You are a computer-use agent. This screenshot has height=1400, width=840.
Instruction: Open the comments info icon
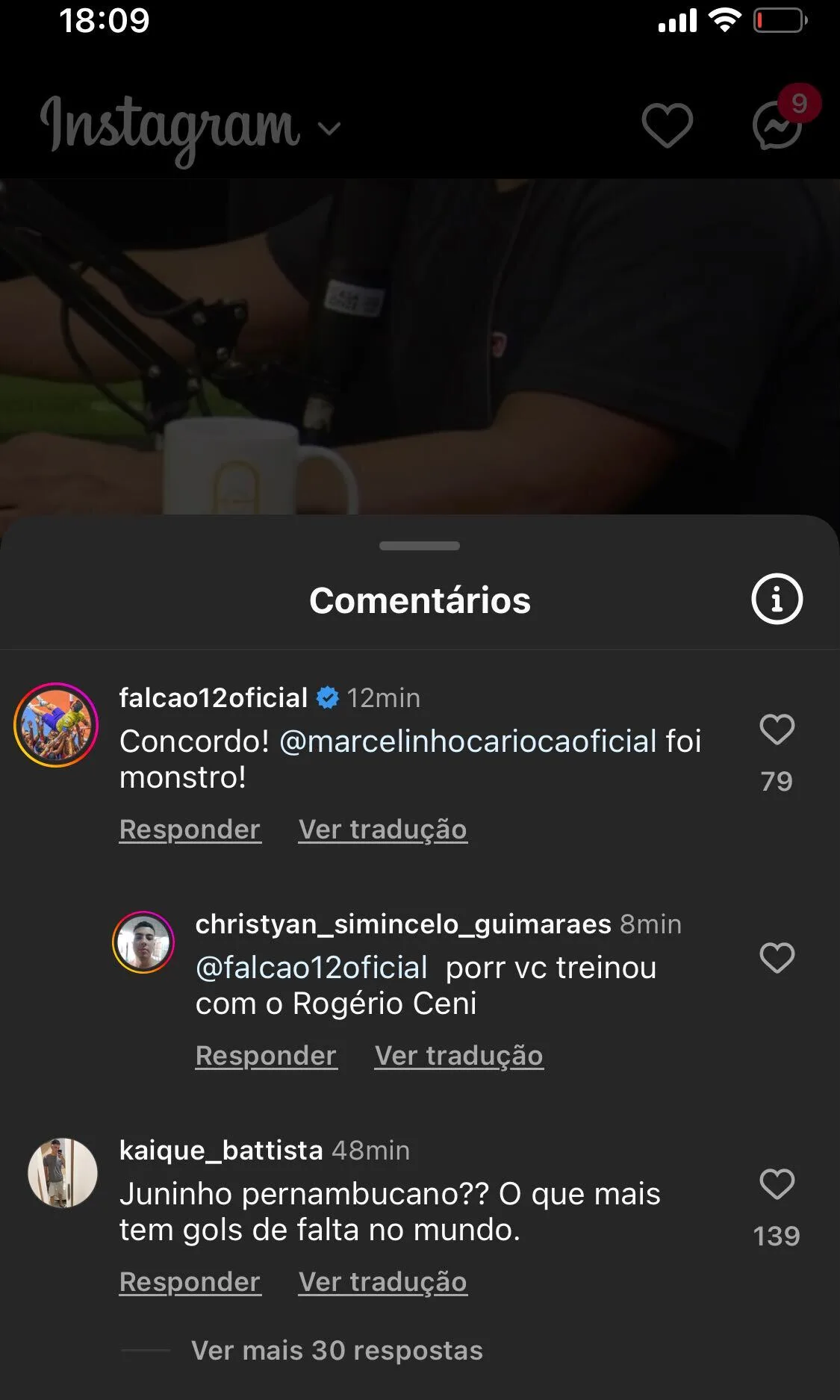click(777, 599)
